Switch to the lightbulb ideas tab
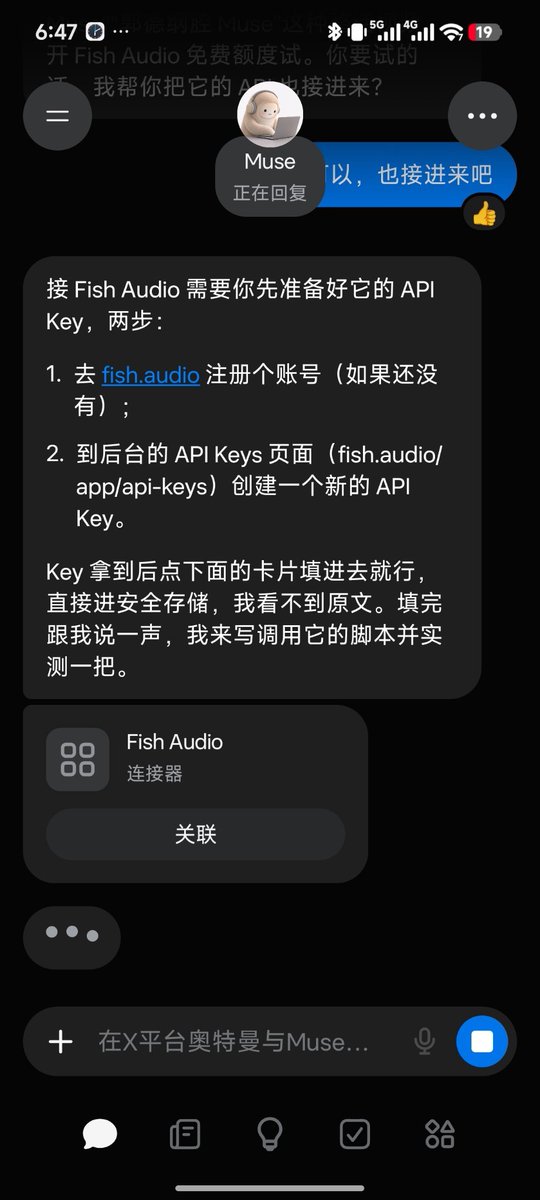540x1200 pixels. click(x=270, y=1133)
